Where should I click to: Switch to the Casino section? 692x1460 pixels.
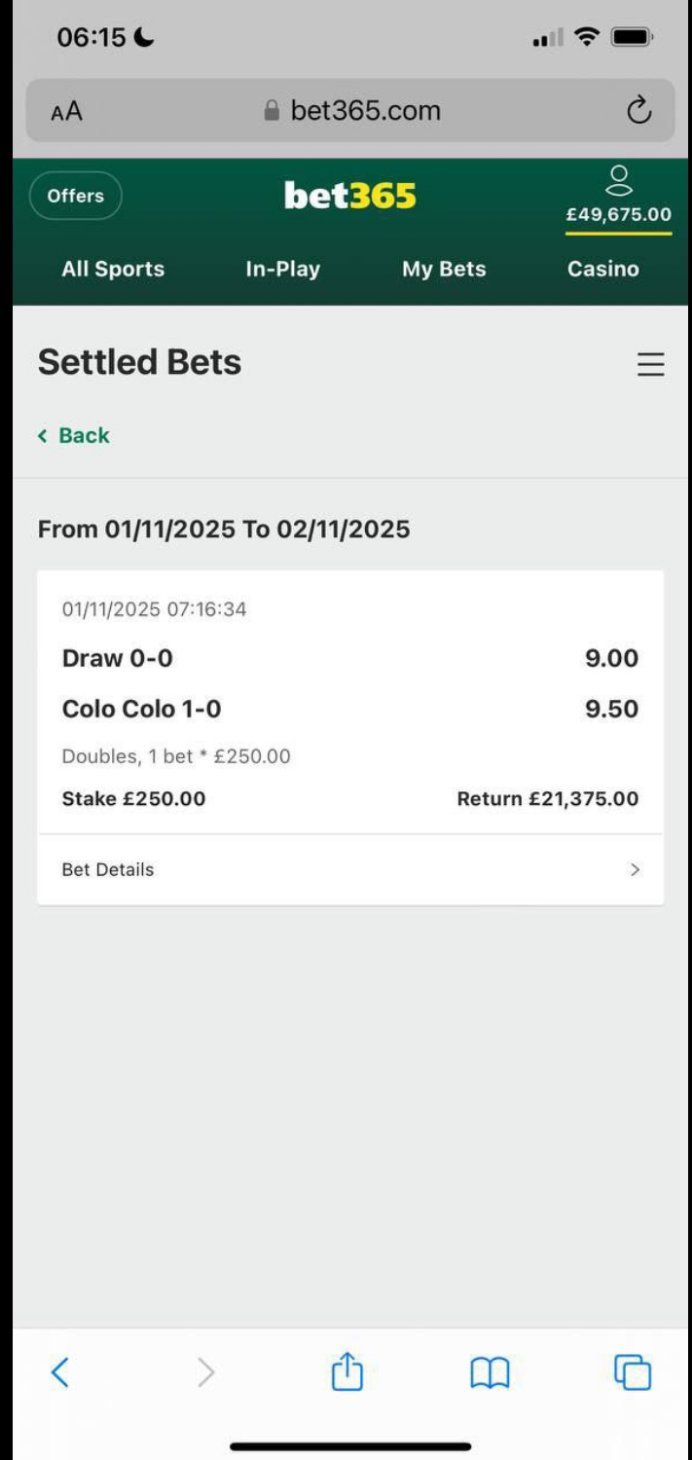click(x=603, y=269)
